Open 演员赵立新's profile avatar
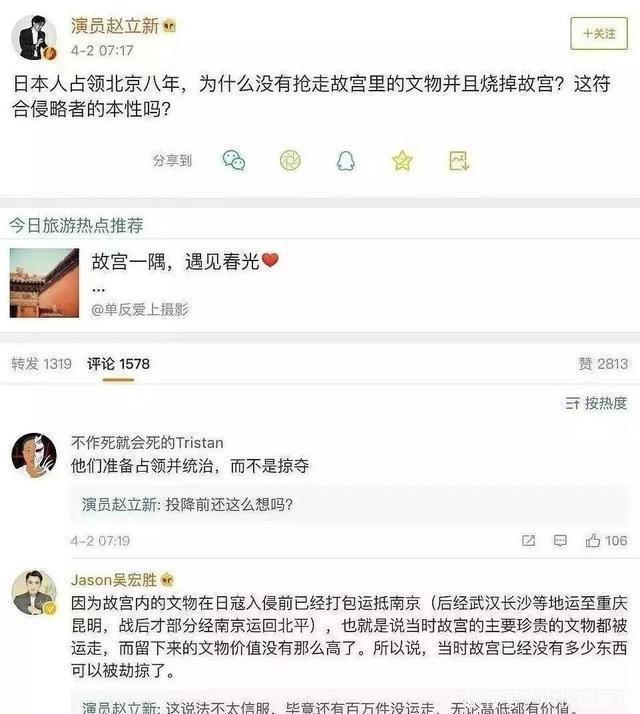 33,36
